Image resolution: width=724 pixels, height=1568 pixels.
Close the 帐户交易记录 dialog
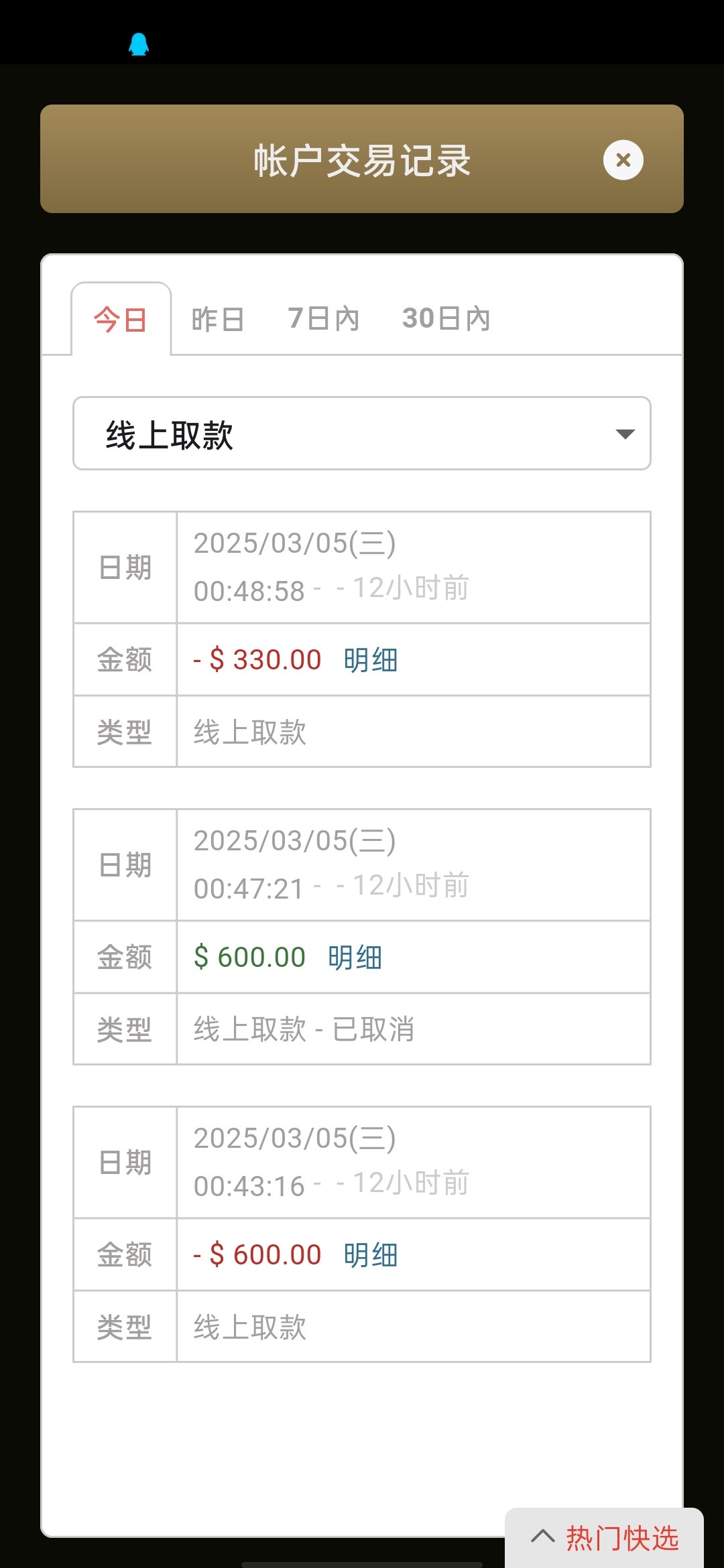pyautogui.click(x=623, y=160)
